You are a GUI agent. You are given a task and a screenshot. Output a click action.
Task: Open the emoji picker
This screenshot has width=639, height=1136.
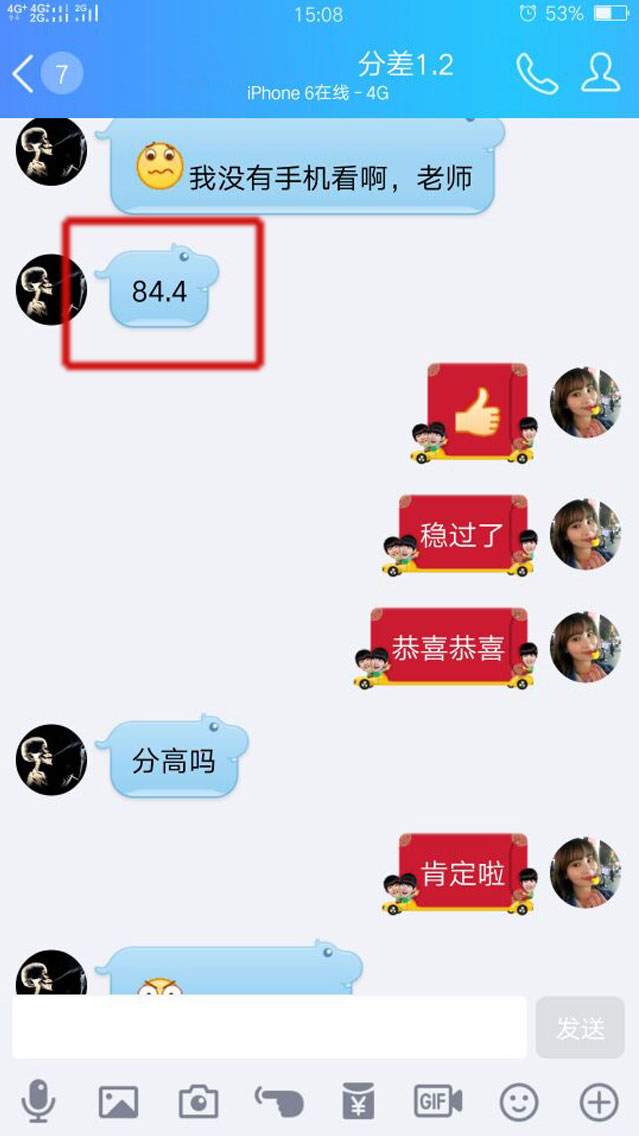click(x=518, y=1102)
